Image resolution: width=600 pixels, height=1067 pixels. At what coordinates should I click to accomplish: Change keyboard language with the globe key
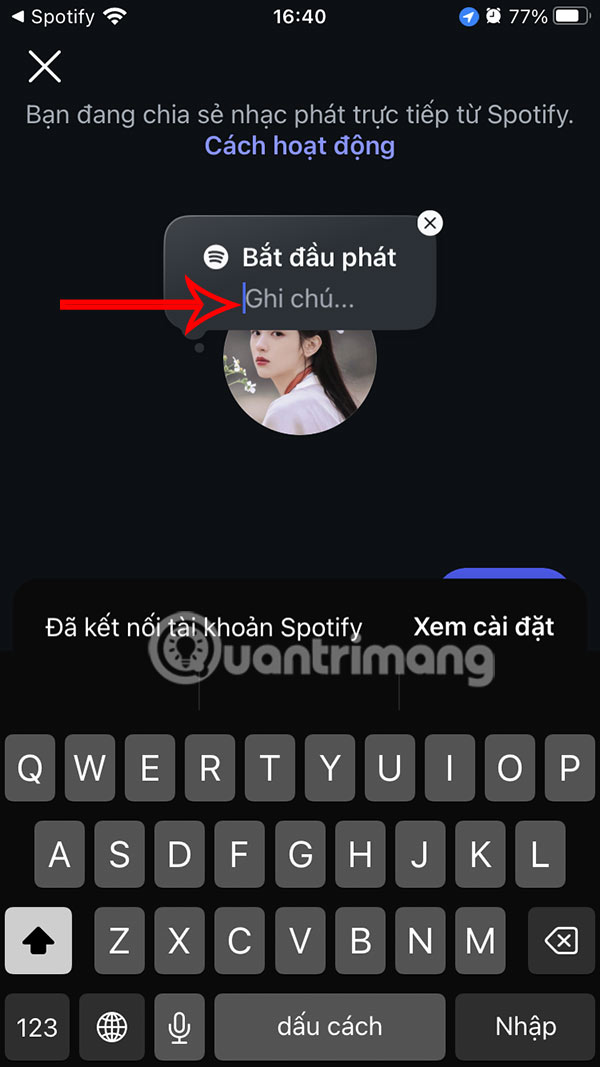tap(111, 1026)
